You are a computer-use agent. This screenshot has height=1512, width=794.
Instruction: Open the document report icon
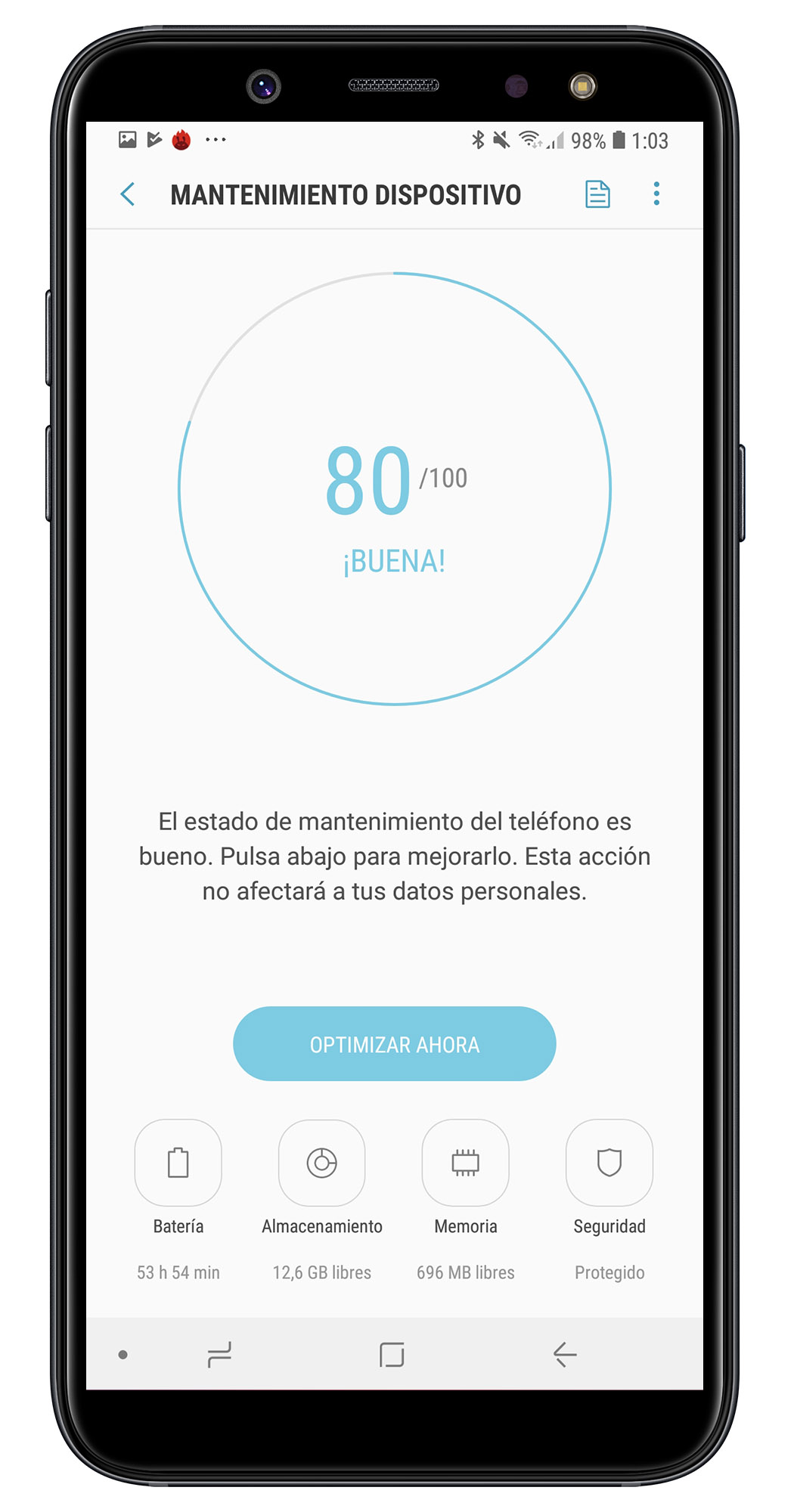tap(597, 194)
